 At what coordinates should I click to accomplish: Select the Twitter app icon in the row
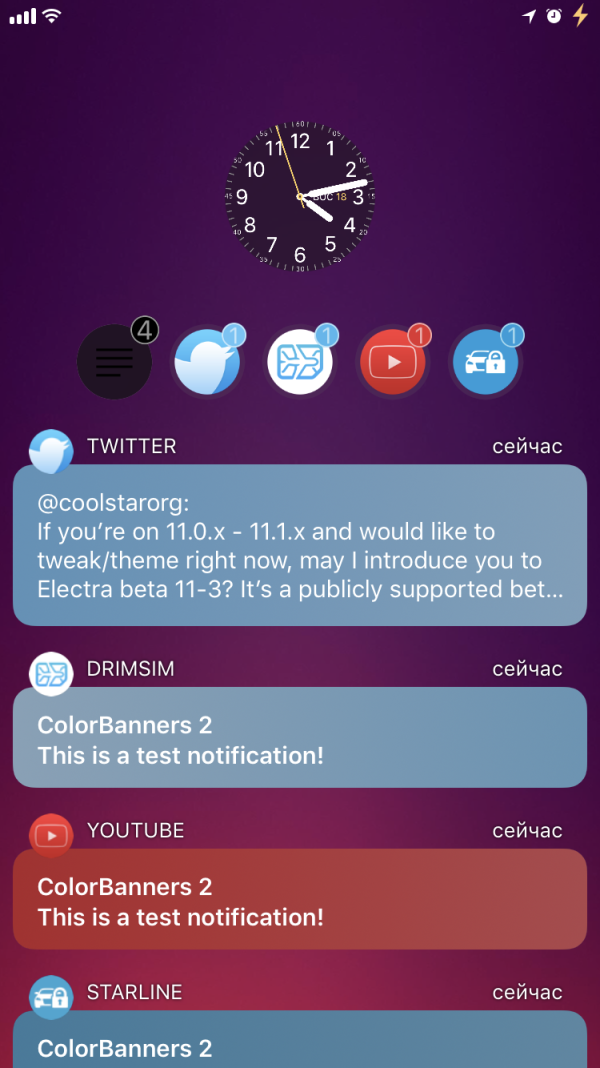click(x=207, y=362)
